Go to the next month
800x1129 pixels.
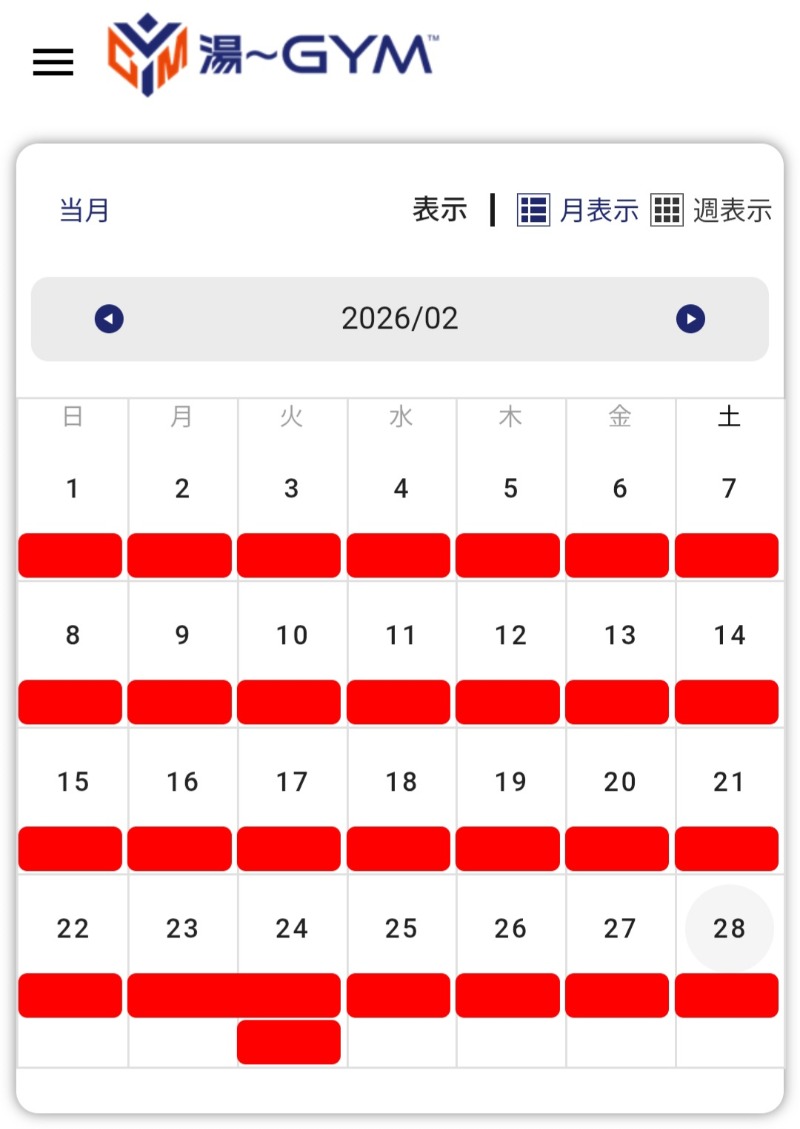[x=690, y=319]
